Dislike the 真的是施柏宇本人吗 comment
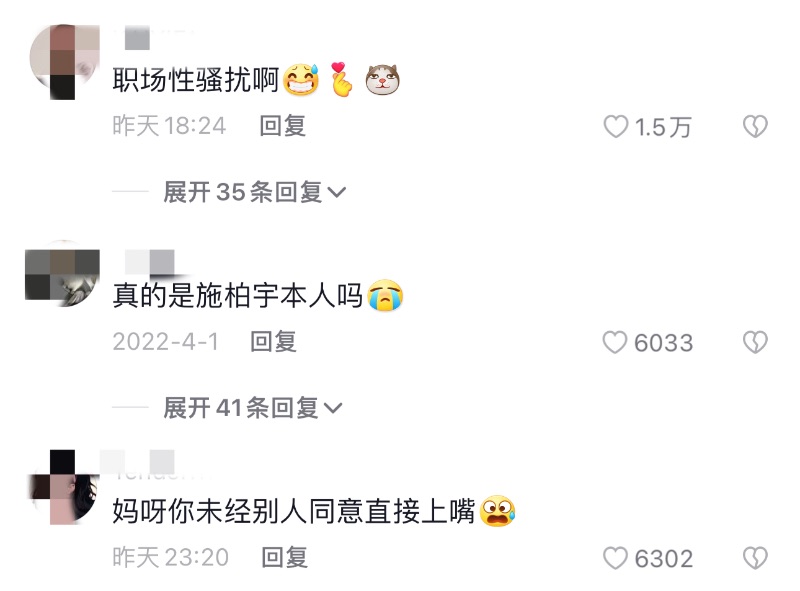This screenshot has height=591, width=800. coord(755,343)
